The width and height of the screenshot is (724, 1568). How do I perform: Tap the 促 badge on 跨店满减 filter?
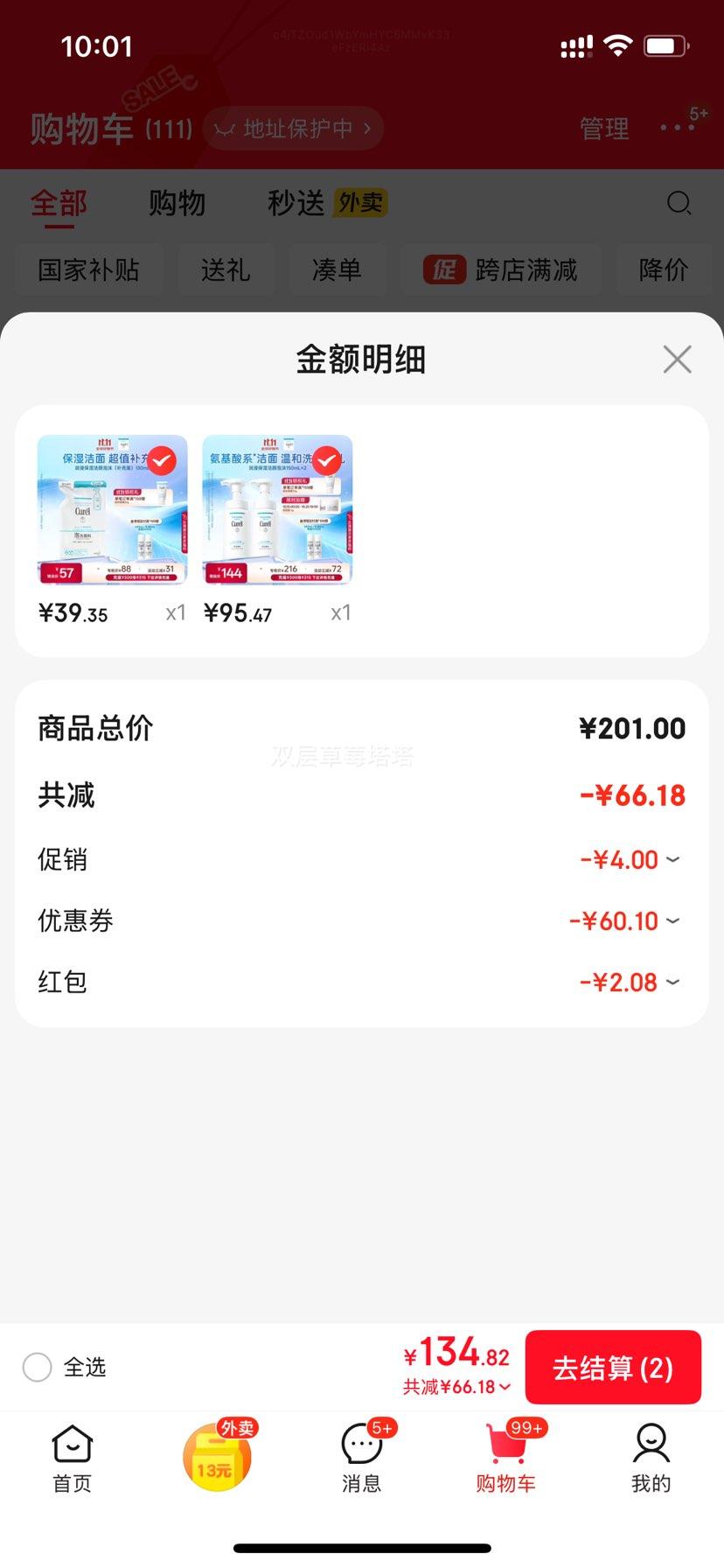point(444,270)
